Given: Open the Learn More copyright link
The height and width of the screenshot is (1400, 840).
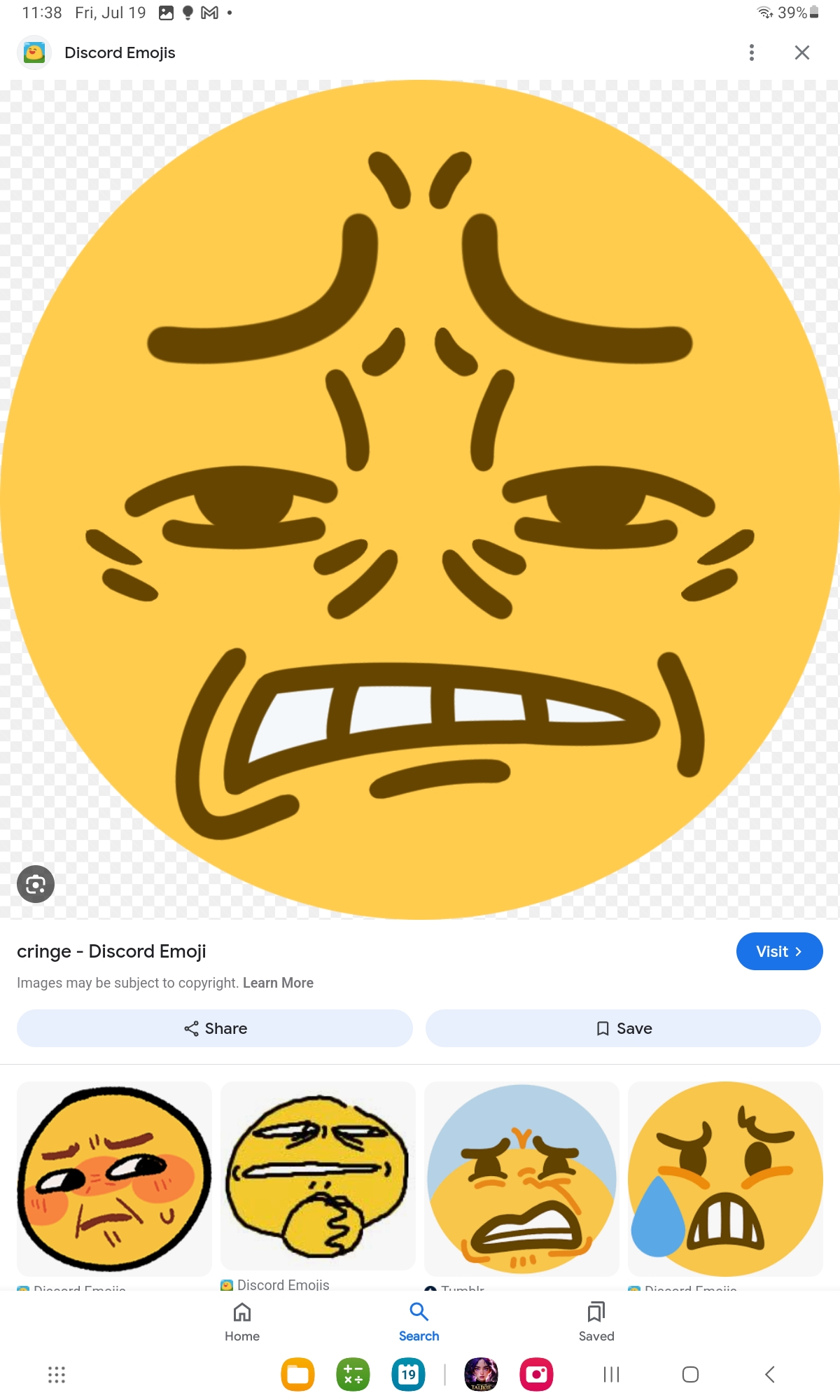Looking at the screenshot, I should [x=278, y=983].
